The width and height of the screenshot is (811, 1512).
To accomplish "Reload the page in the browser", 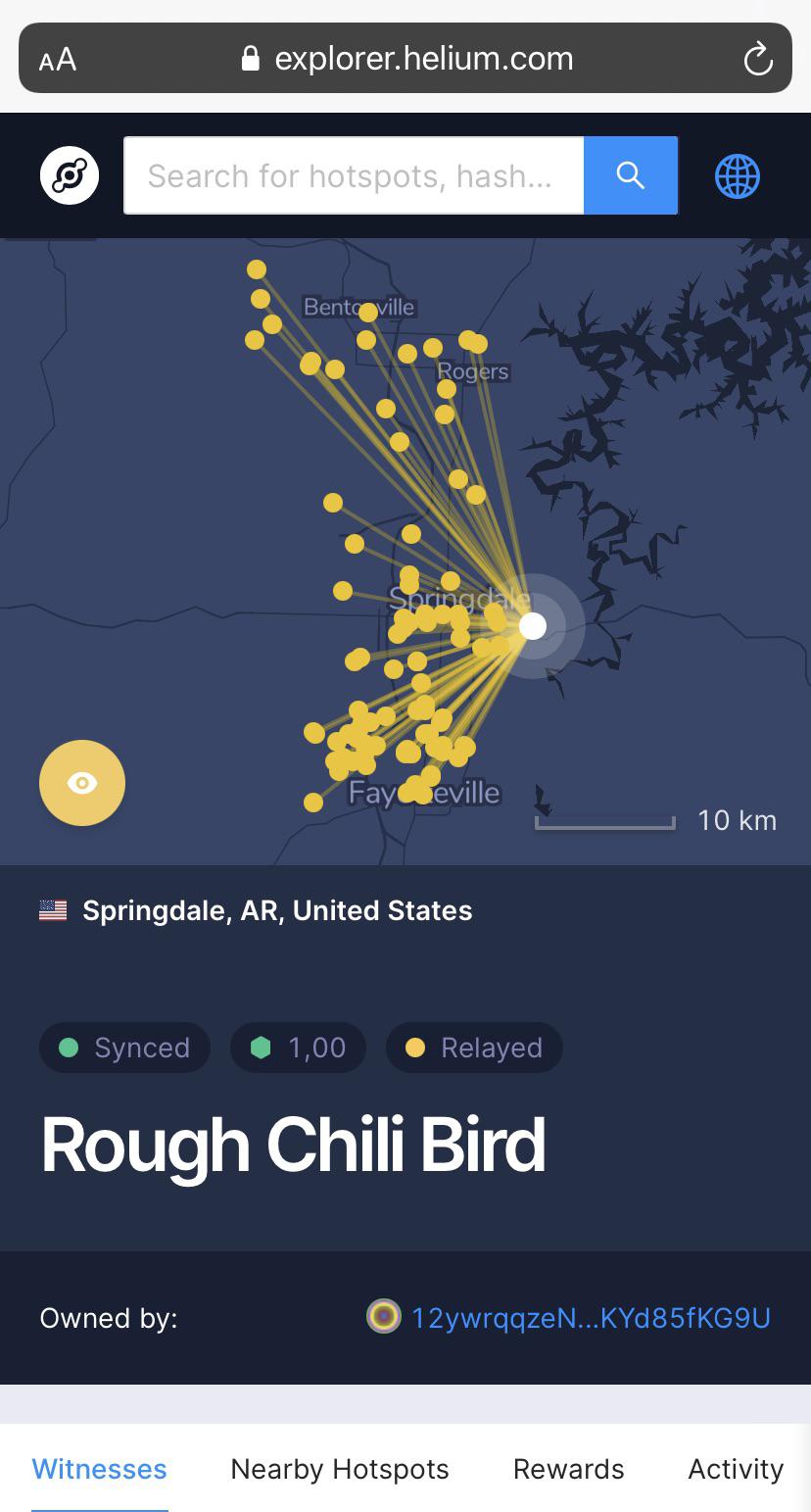I will [x=758, y=60].
